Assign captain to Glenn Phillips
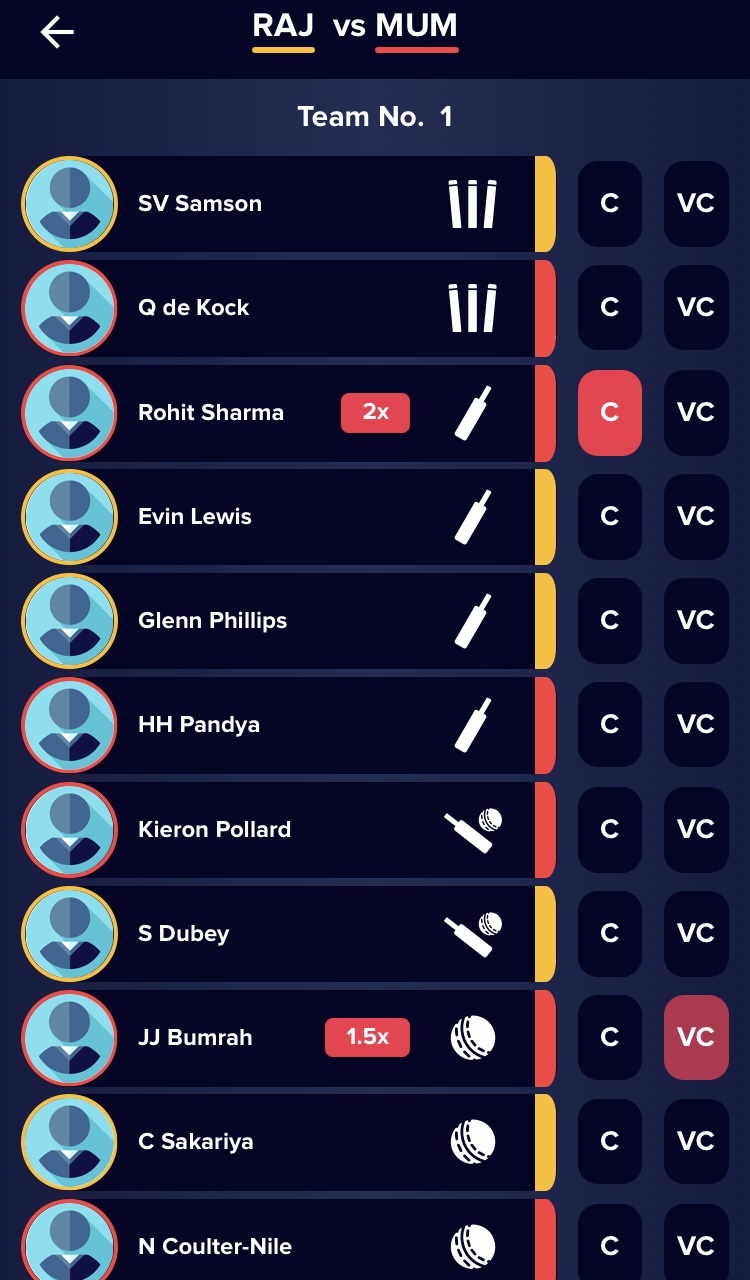750x1280 pixels. coord(609,621)
